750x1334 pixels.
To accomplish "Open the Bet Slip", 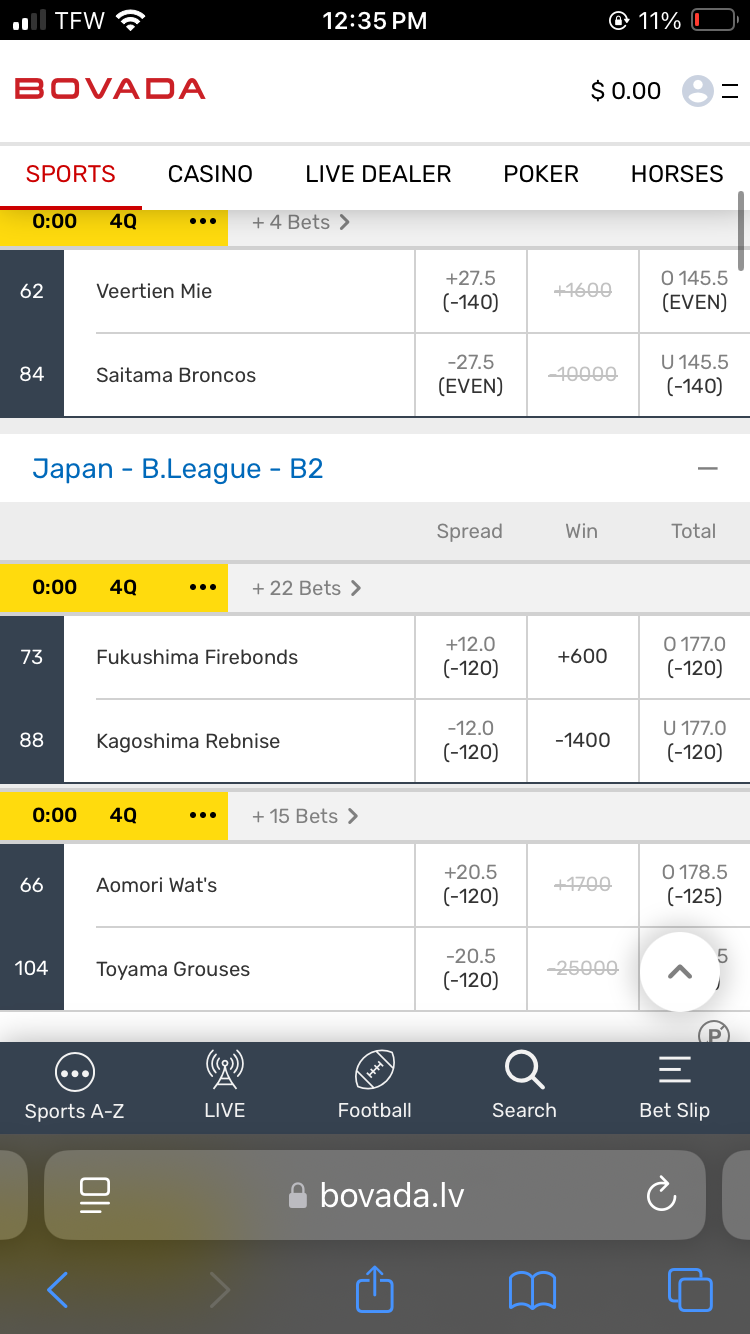I will (x=675, y=1087).
